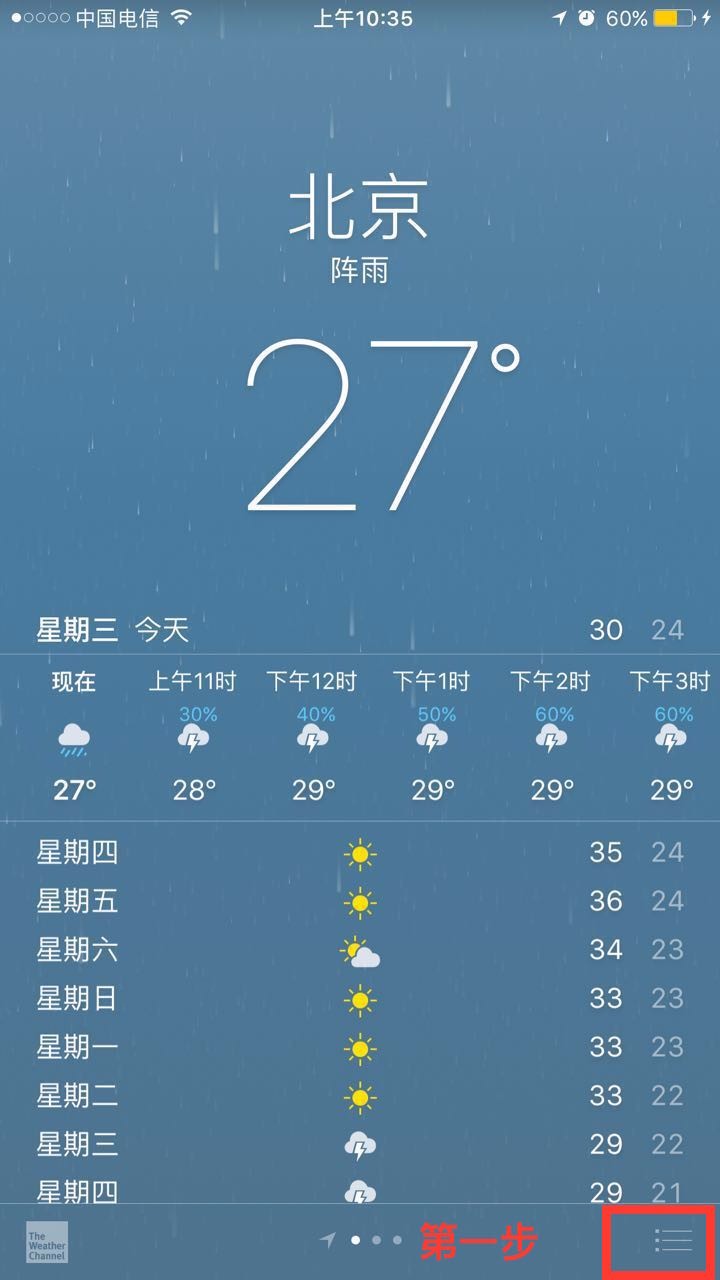Tap the city name 北京
Image resolution: width=720 pixels, height=1280 pixels.
click(x=358, y=205)
